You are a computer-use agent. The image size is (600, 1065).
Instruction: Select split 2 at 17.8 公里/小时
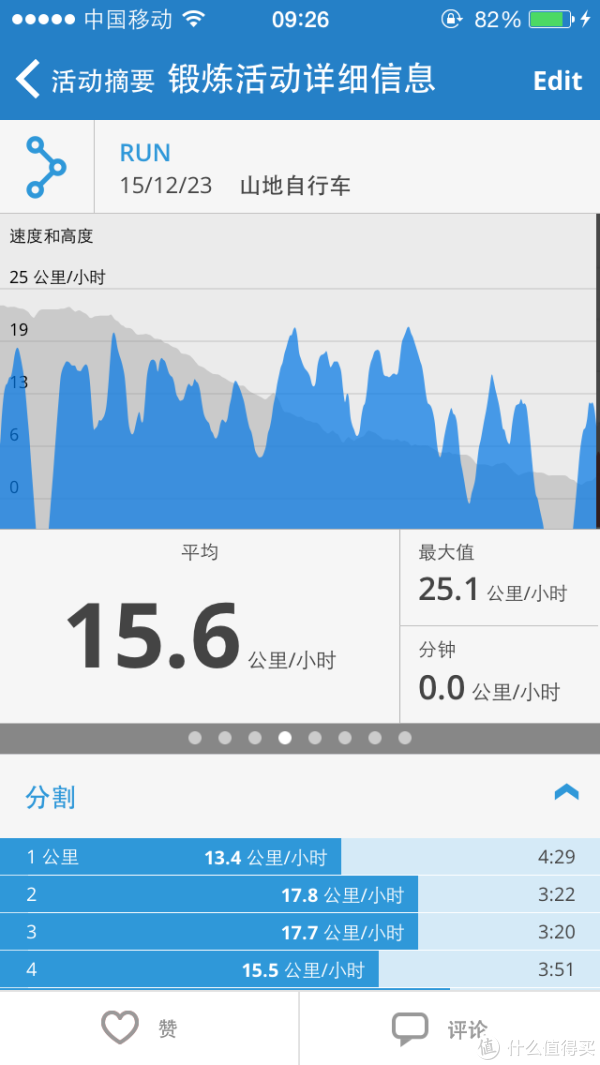pos(300,894)
